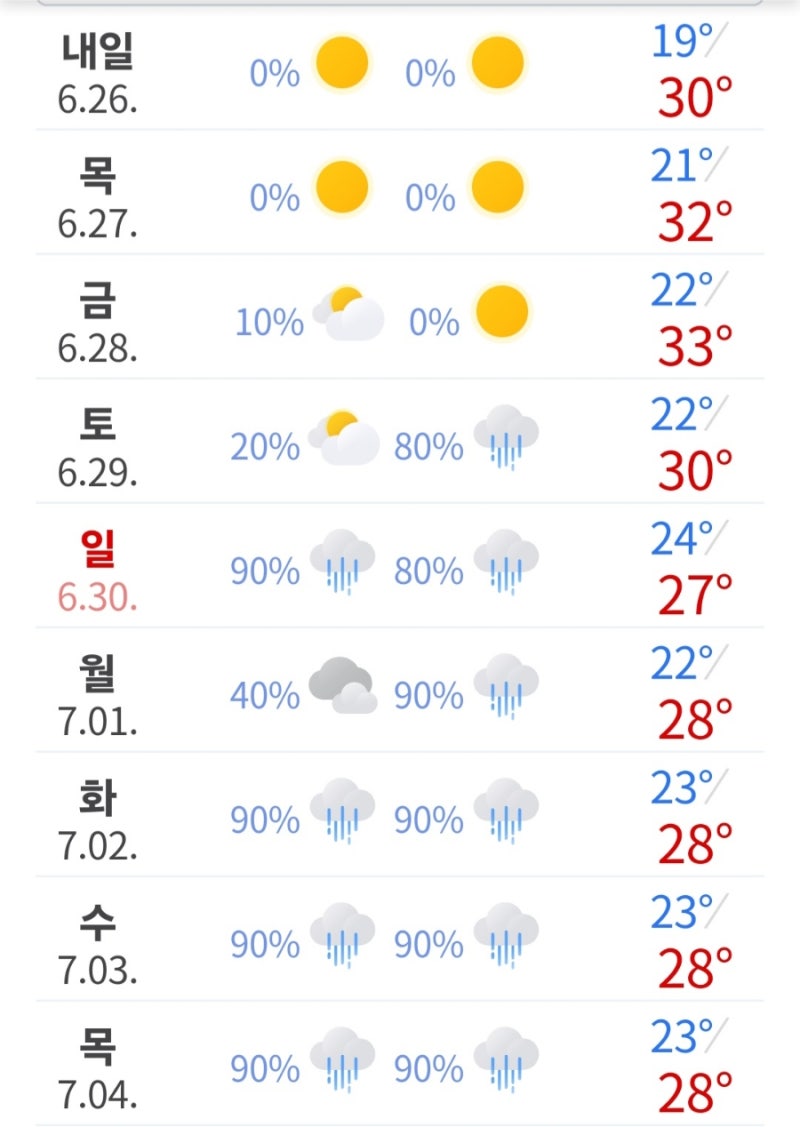Click the 24° morning temperature on 일 6.30
The image size is (800, 1127).
click(679, 540)
